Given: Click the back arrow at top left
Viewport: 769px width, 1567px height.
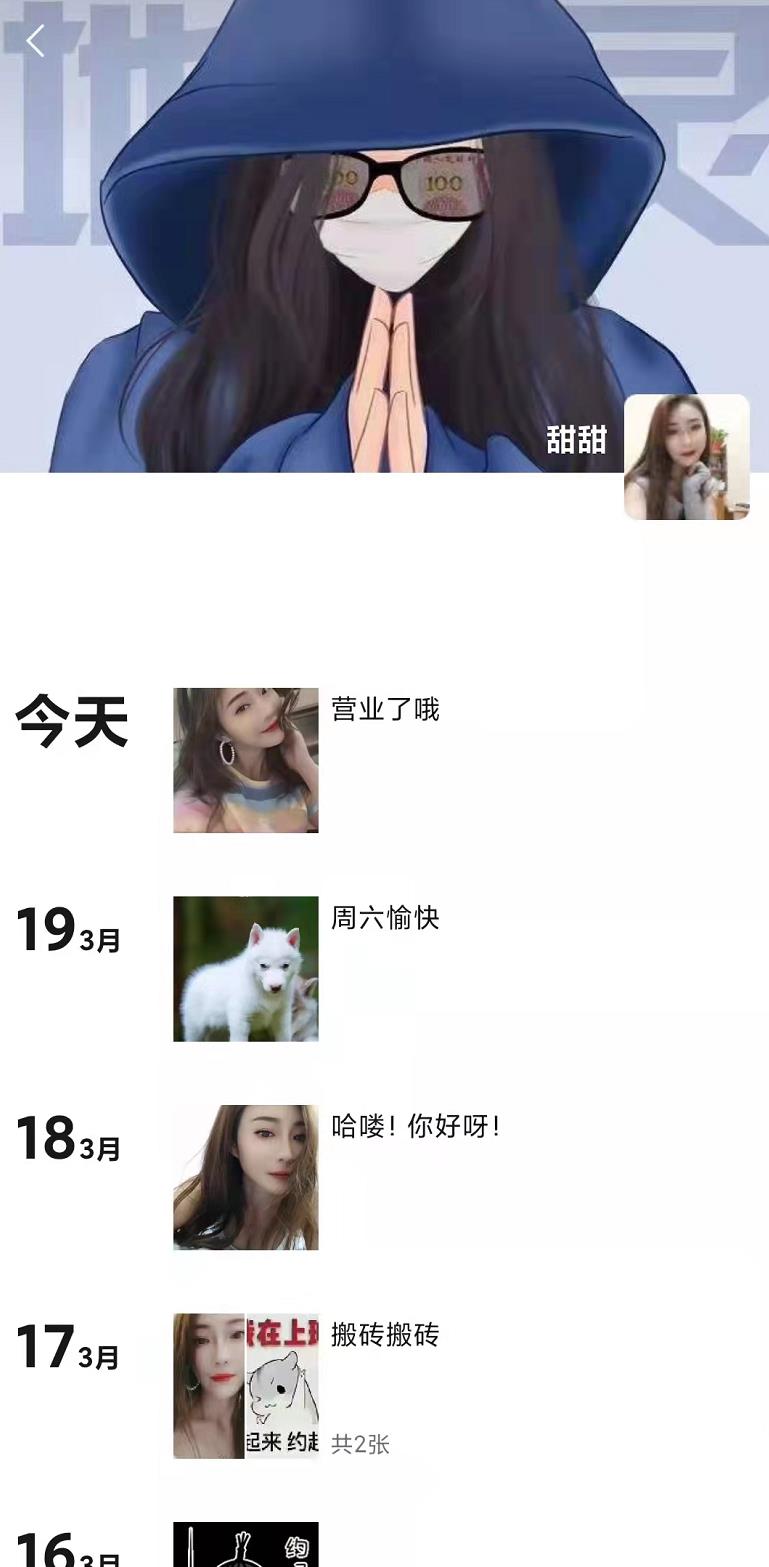Looking at the screenshot, I should click(36, 41).
